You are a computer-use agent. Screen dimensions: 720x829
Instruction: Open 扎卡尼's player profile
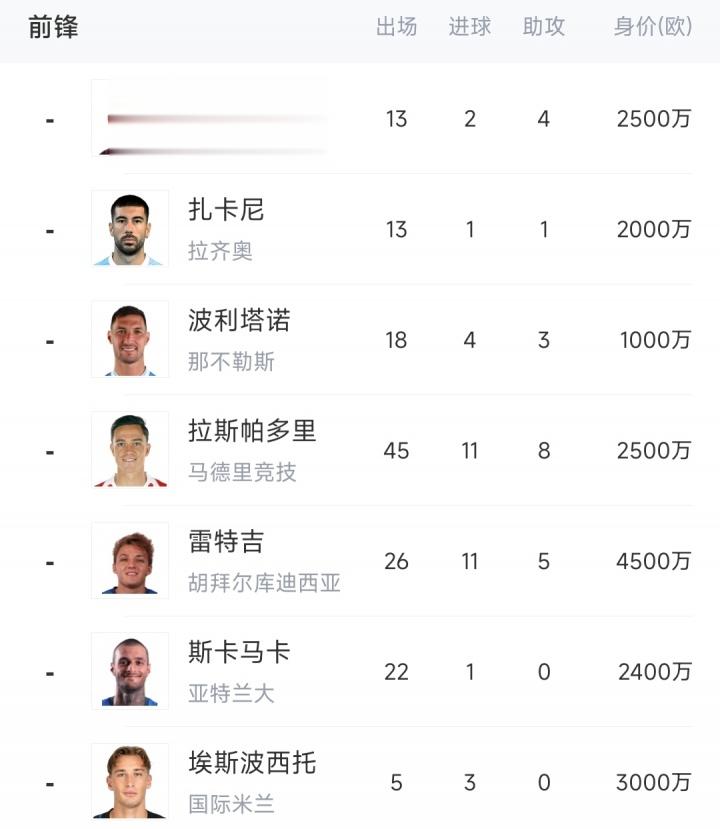tap(226, 210)
